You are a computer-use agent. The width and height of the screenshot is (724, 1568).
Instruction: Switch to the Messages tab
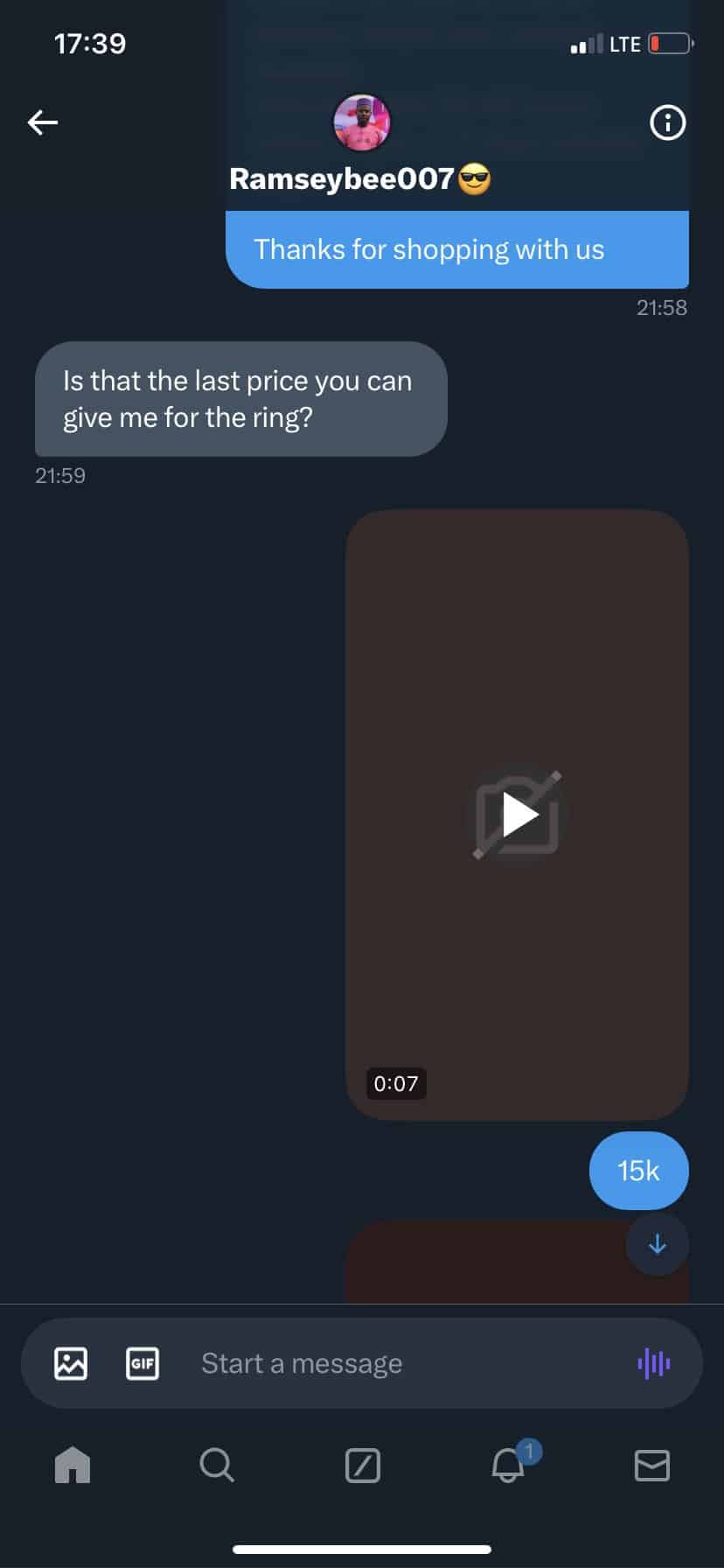click(x=651, y=1465)
